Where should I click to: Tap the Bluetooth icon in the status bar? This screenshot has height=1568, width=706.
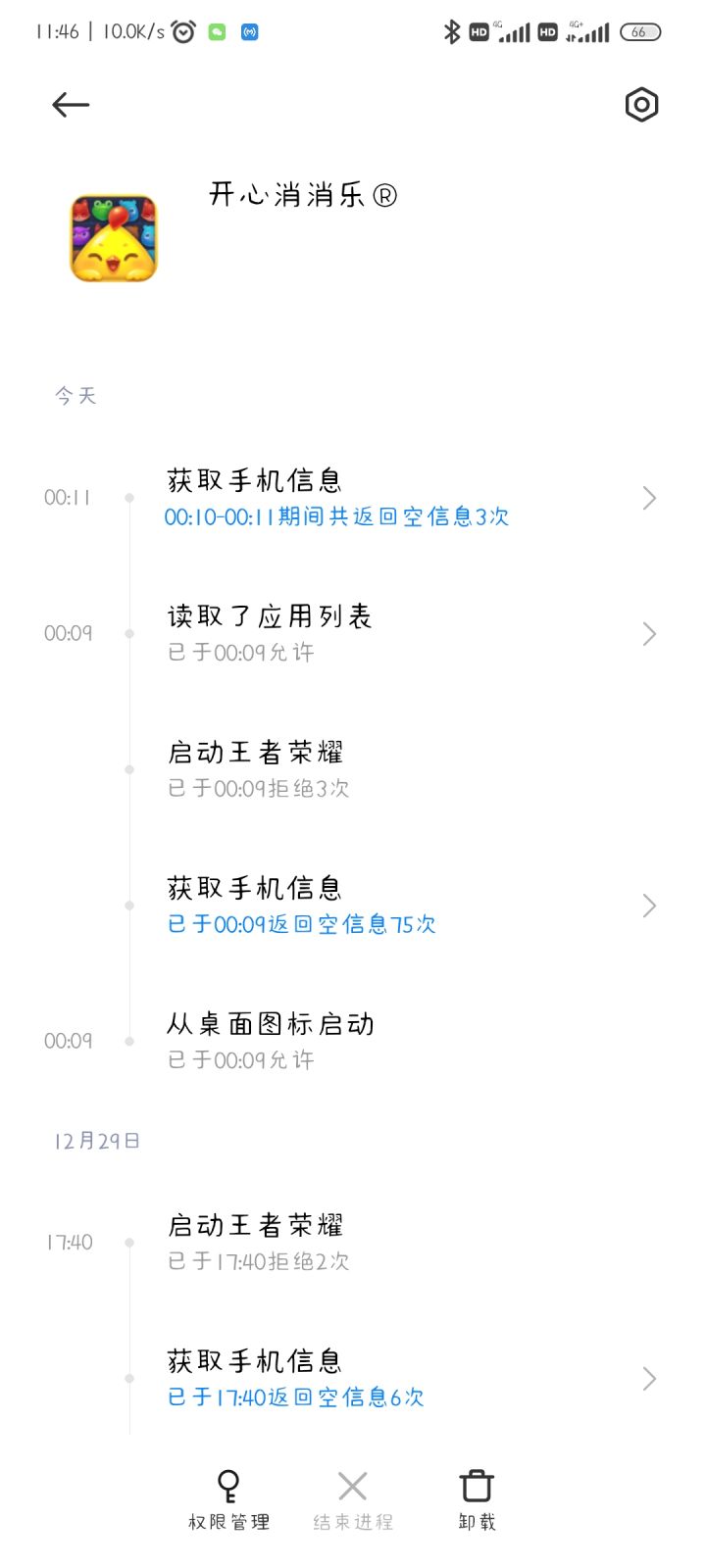(452, 30)
